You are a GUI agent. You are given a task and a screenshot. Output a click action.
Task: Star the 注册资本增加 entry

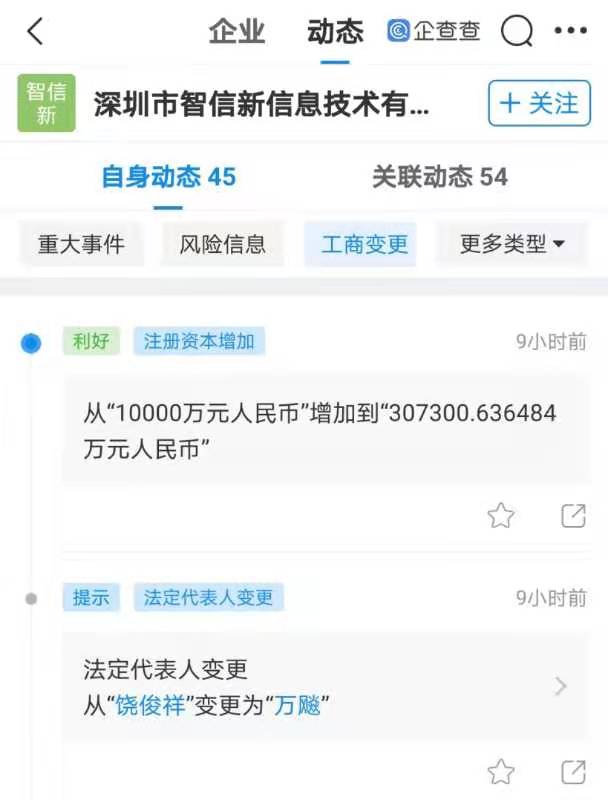coord(501,516)
